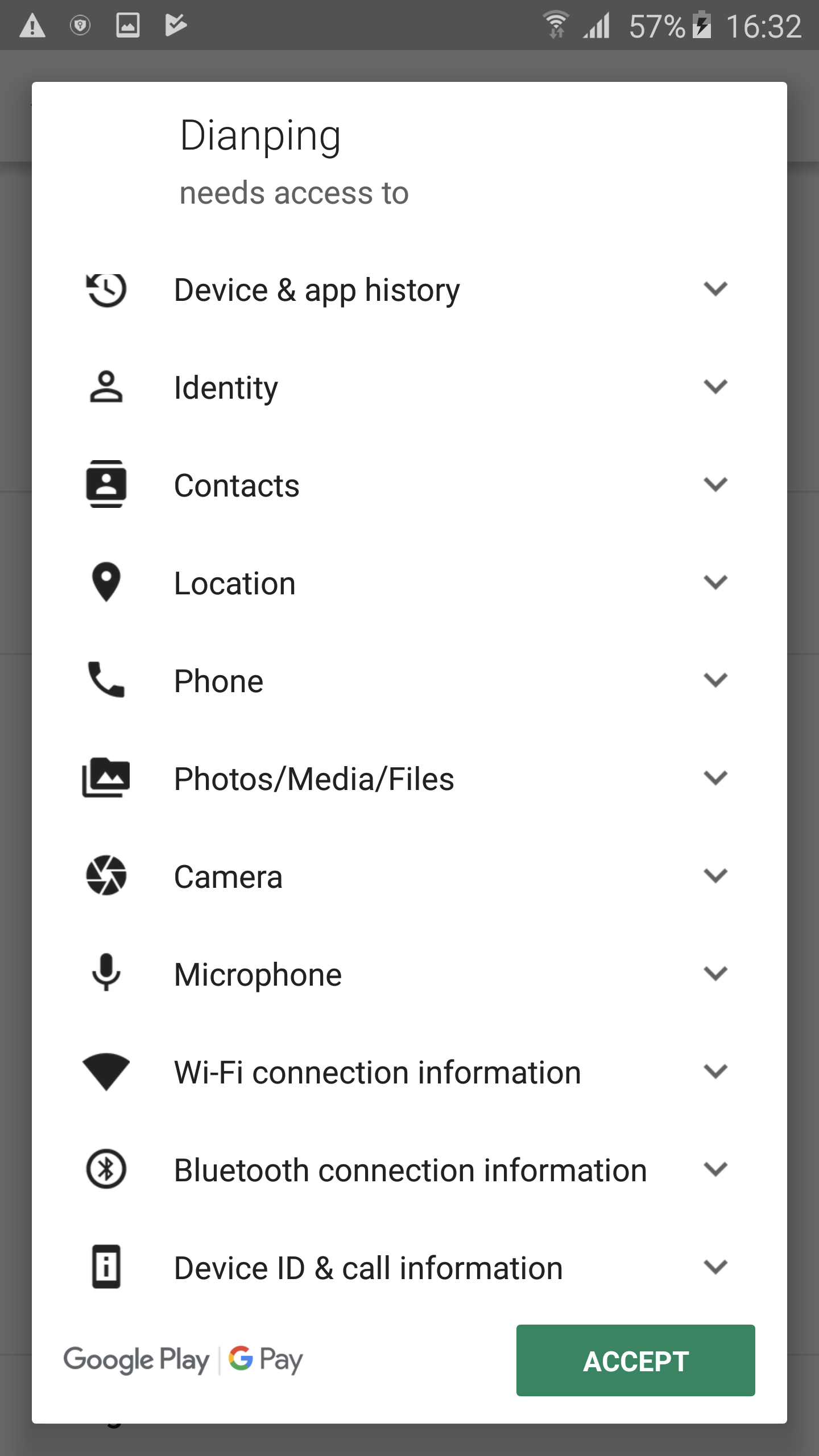Click the Device ID & call information icon
The image size is (819, 1456).
point(106,1267)
